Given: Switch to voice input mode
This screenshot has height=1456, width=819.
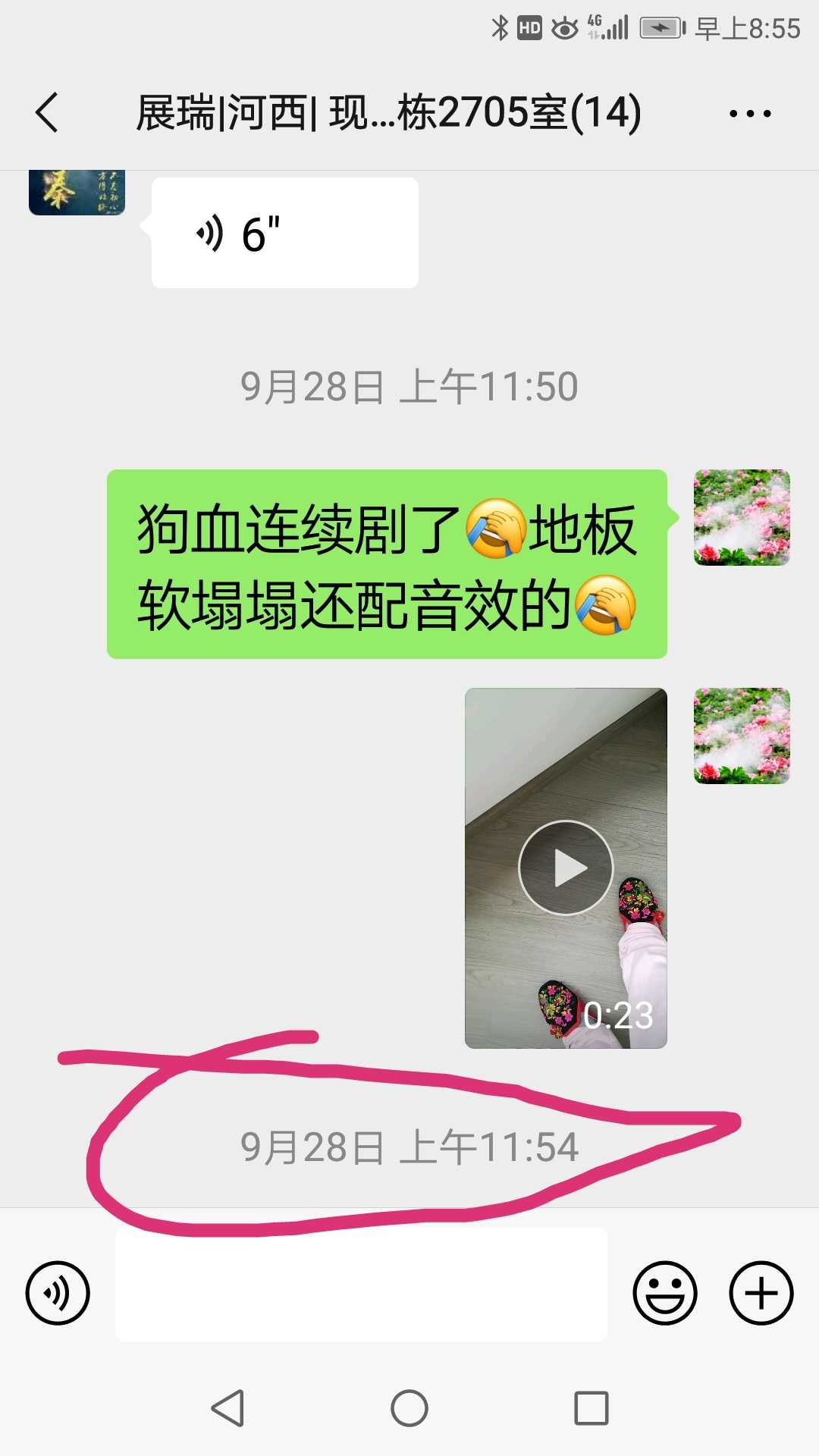Looking at the screenshot, I should pos(58,1293).
